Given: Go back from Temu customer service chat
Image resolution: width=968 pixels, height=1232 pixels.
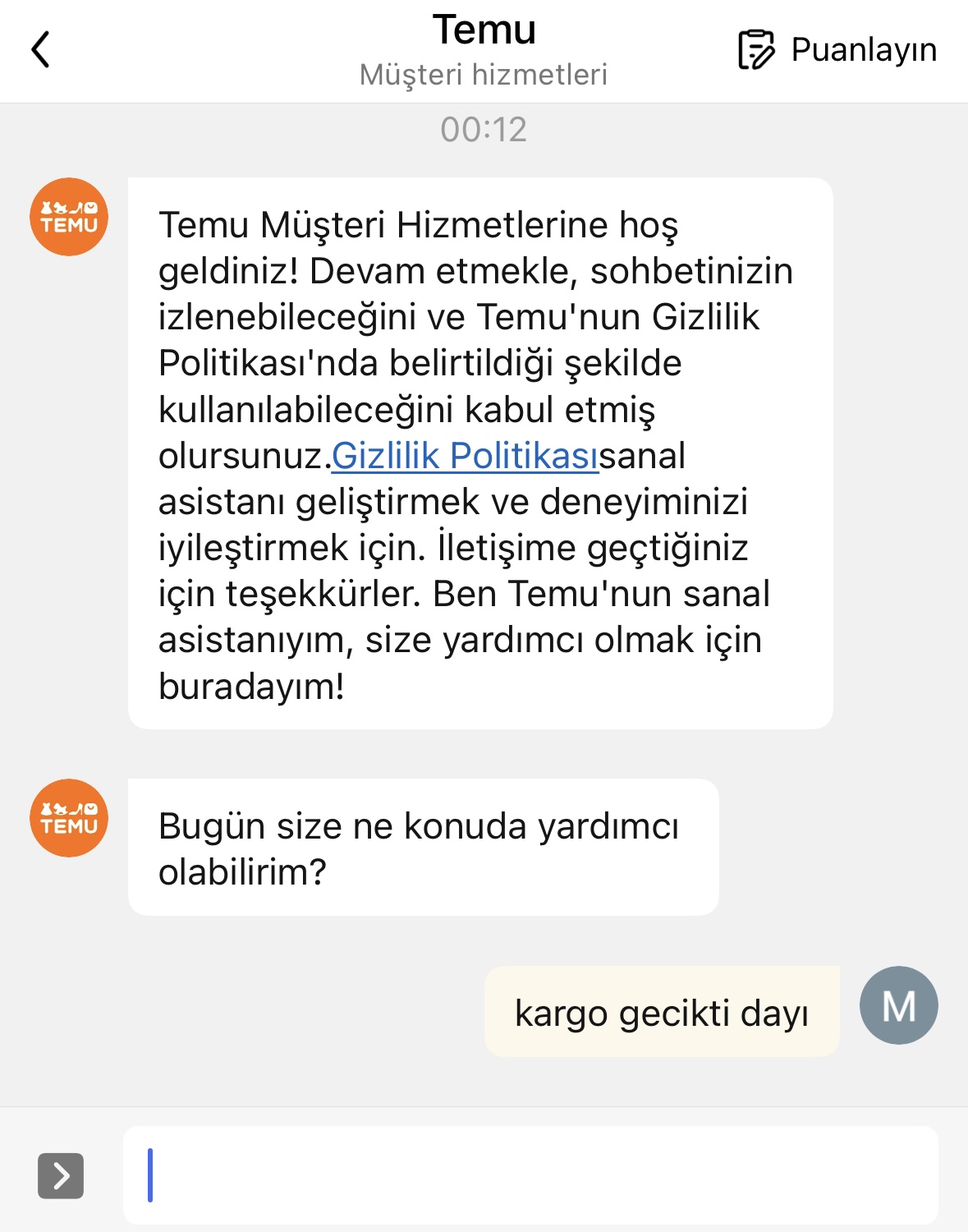Looking at the screenshot, I should coord(41,49).
